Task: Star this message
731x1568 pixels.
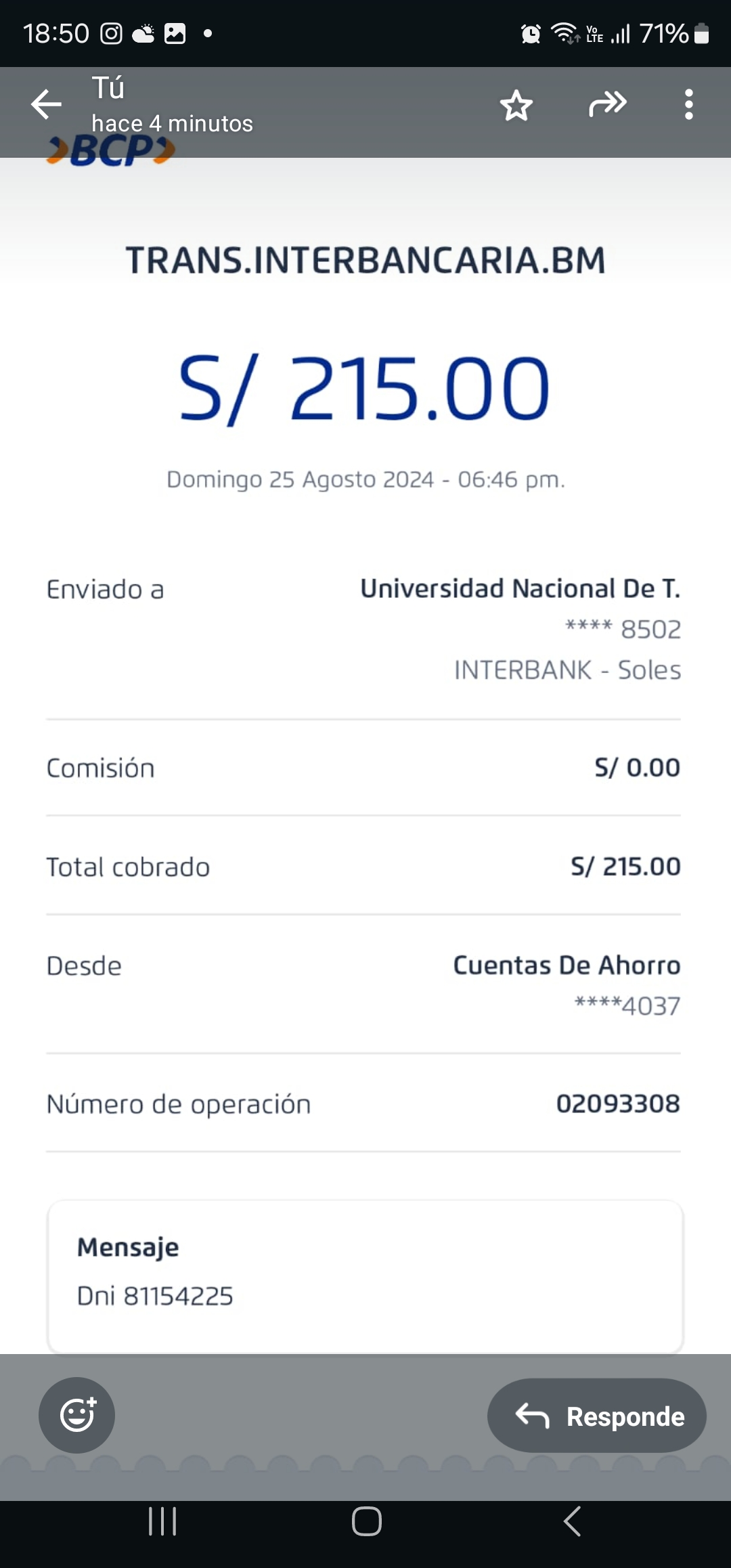Action: 516,106
